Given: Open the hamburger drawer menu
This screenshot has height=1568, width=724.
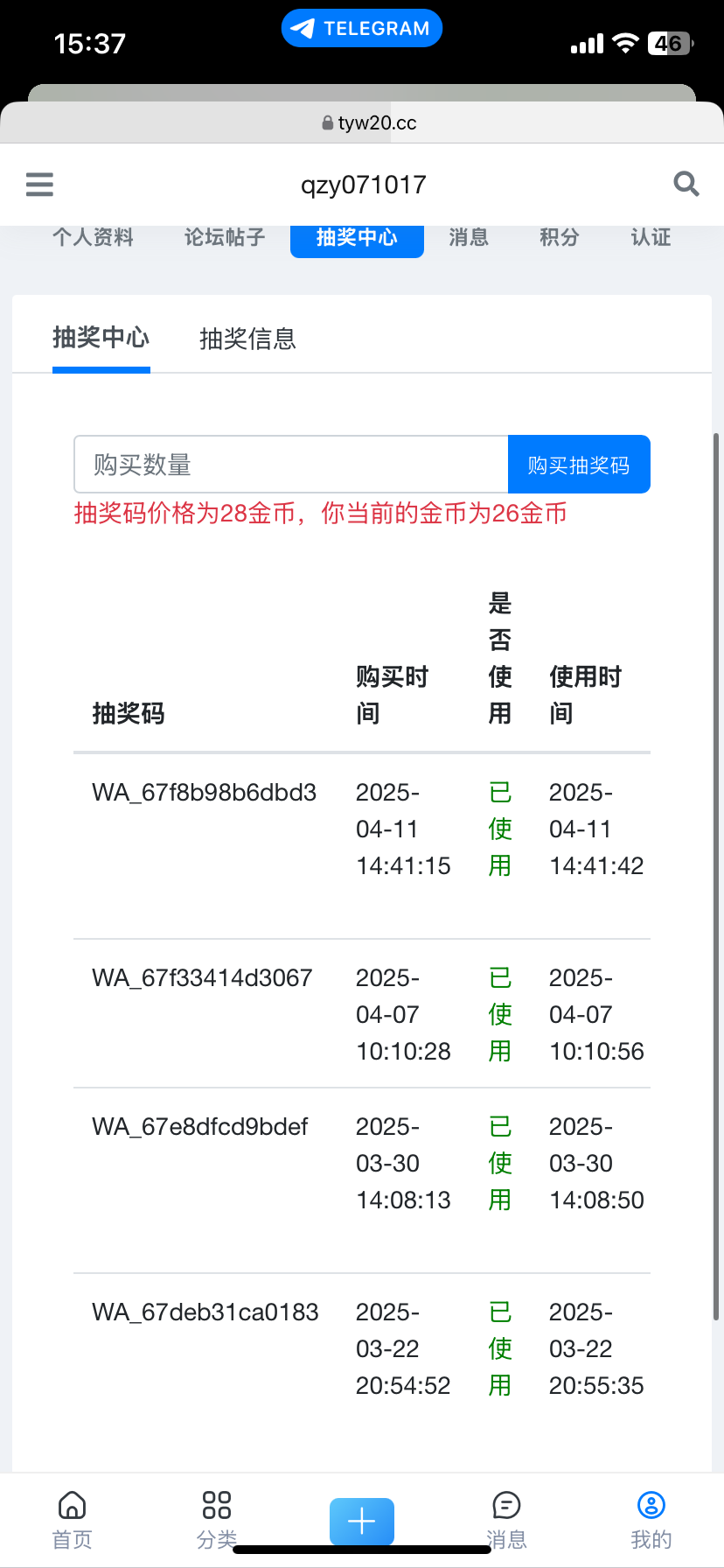Looking at the screenshot, I should [39, 185].
